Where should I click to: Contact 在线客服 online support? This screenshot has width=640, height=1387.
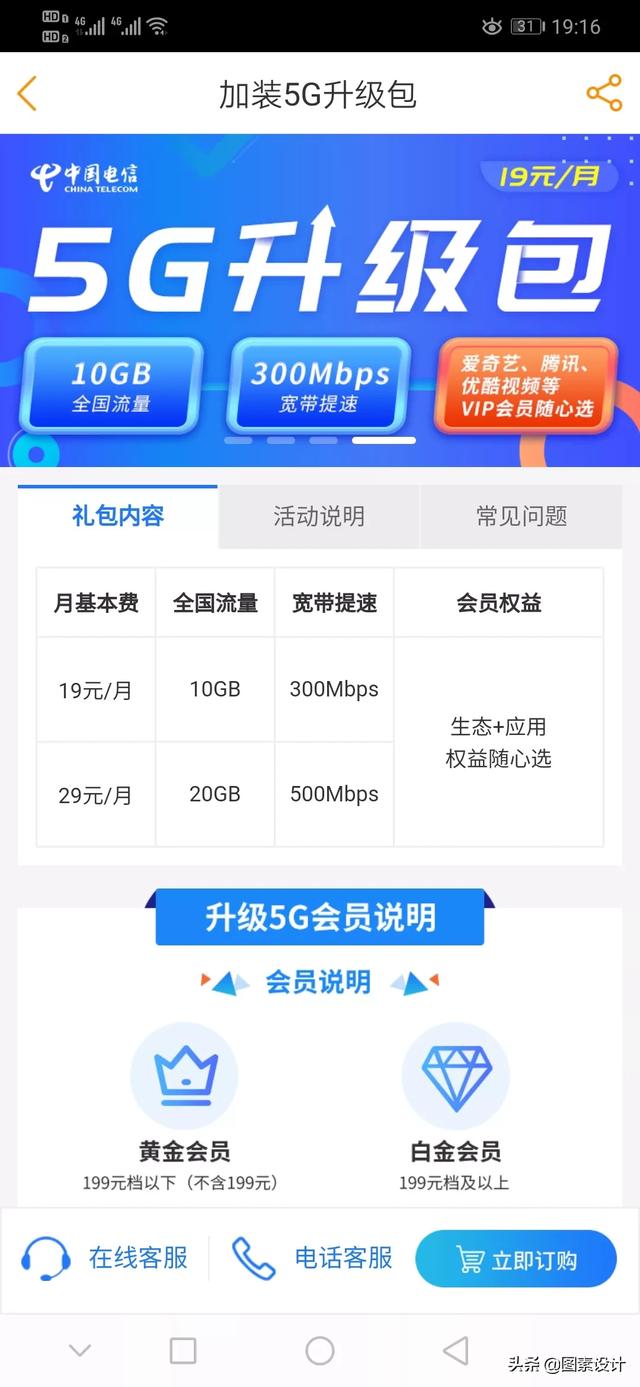point(105,1258)
